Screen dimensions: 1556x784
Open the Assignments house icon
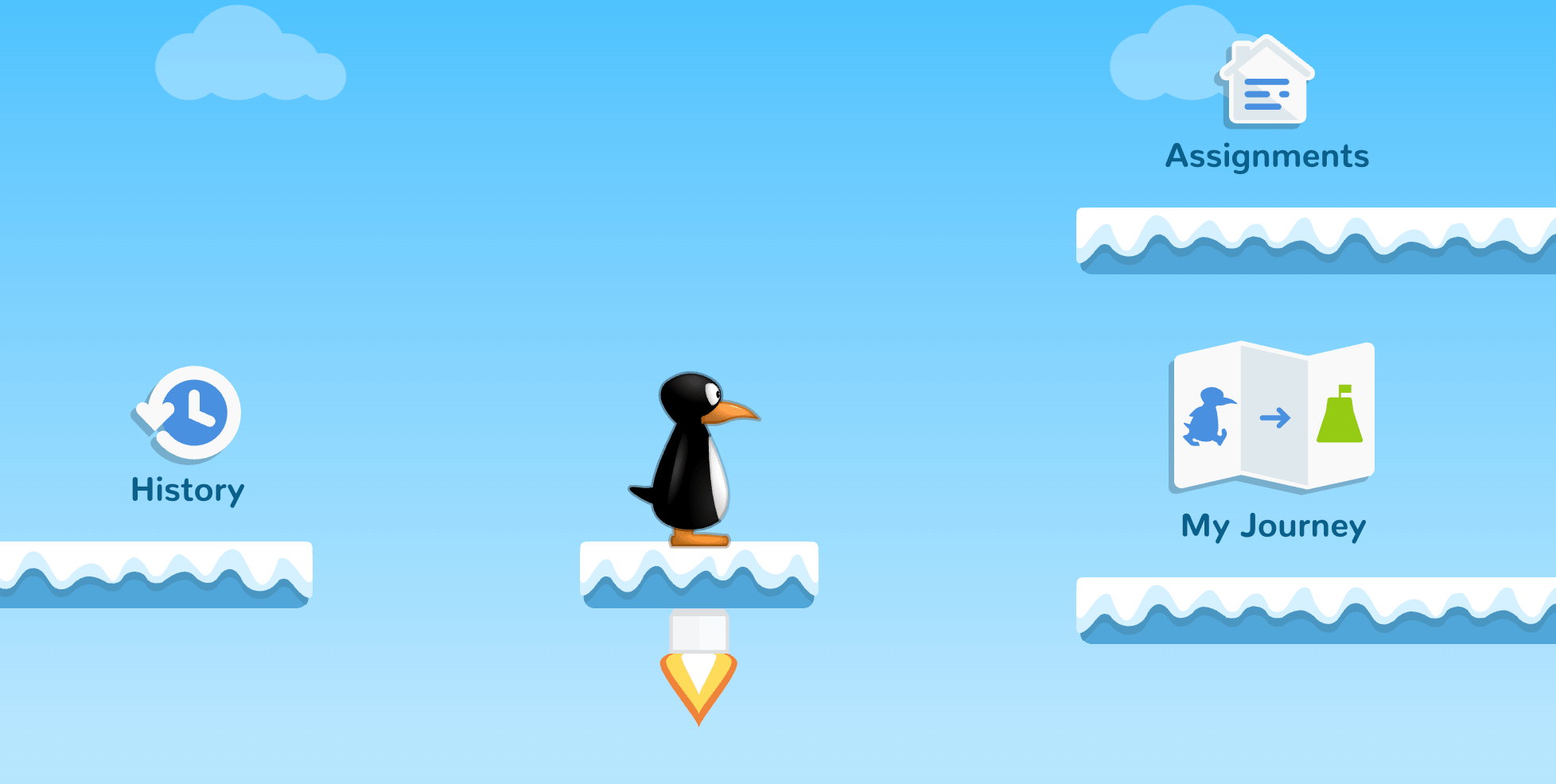point(1266,83)
